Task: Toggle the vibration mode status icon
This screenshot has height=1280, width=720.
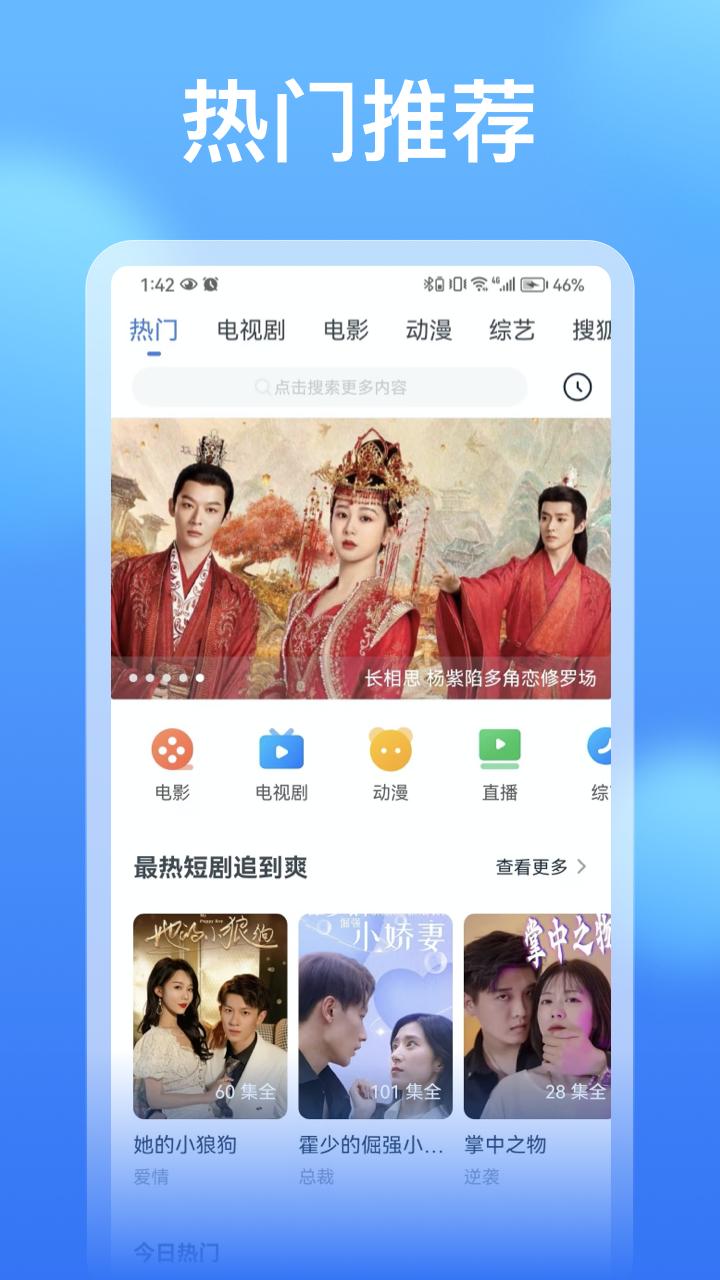Action: point(460,283)
